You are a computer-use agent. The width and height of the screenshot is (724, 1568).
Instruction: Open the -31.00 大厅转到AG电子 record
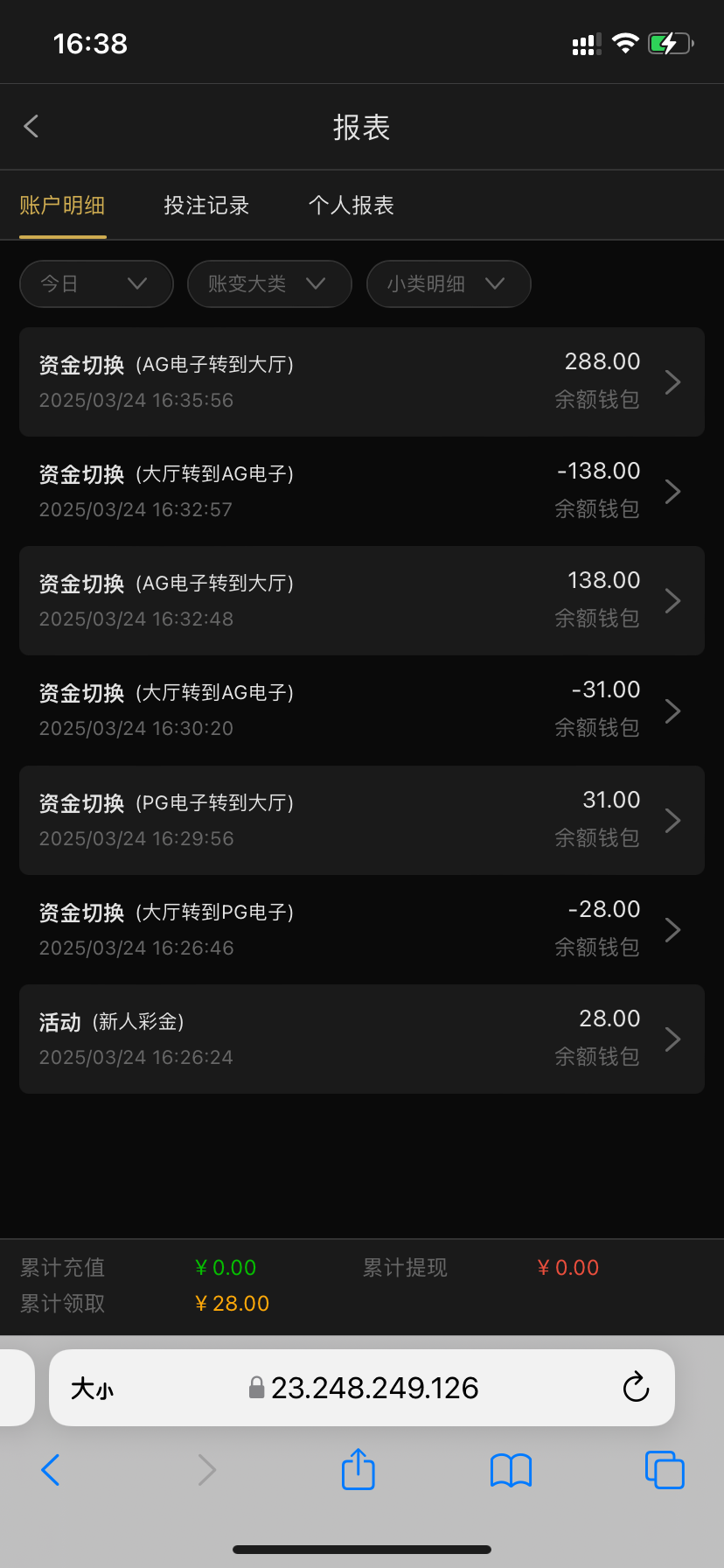(x=361, y=710)
